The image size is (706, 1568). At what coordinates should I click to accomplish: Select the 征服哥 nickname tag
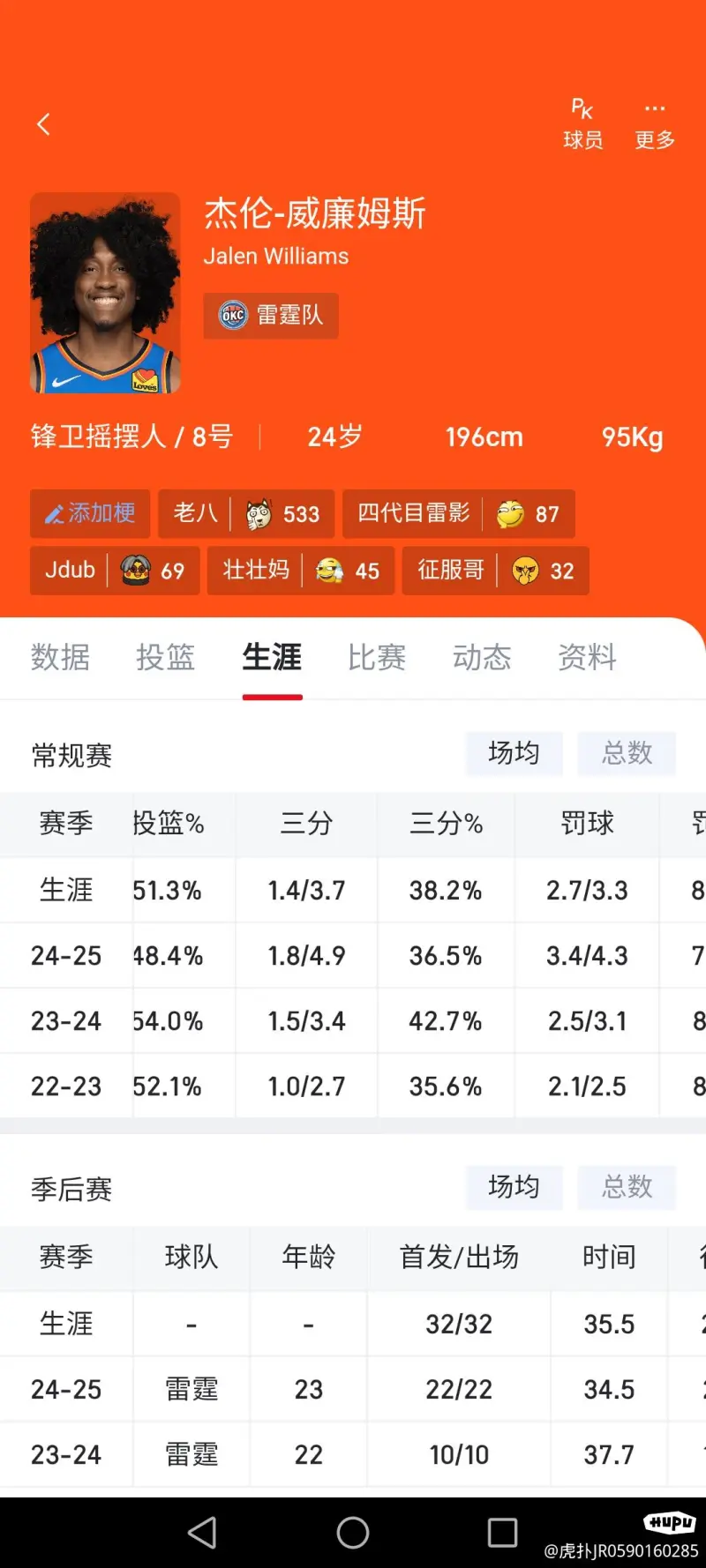[495, 571]
